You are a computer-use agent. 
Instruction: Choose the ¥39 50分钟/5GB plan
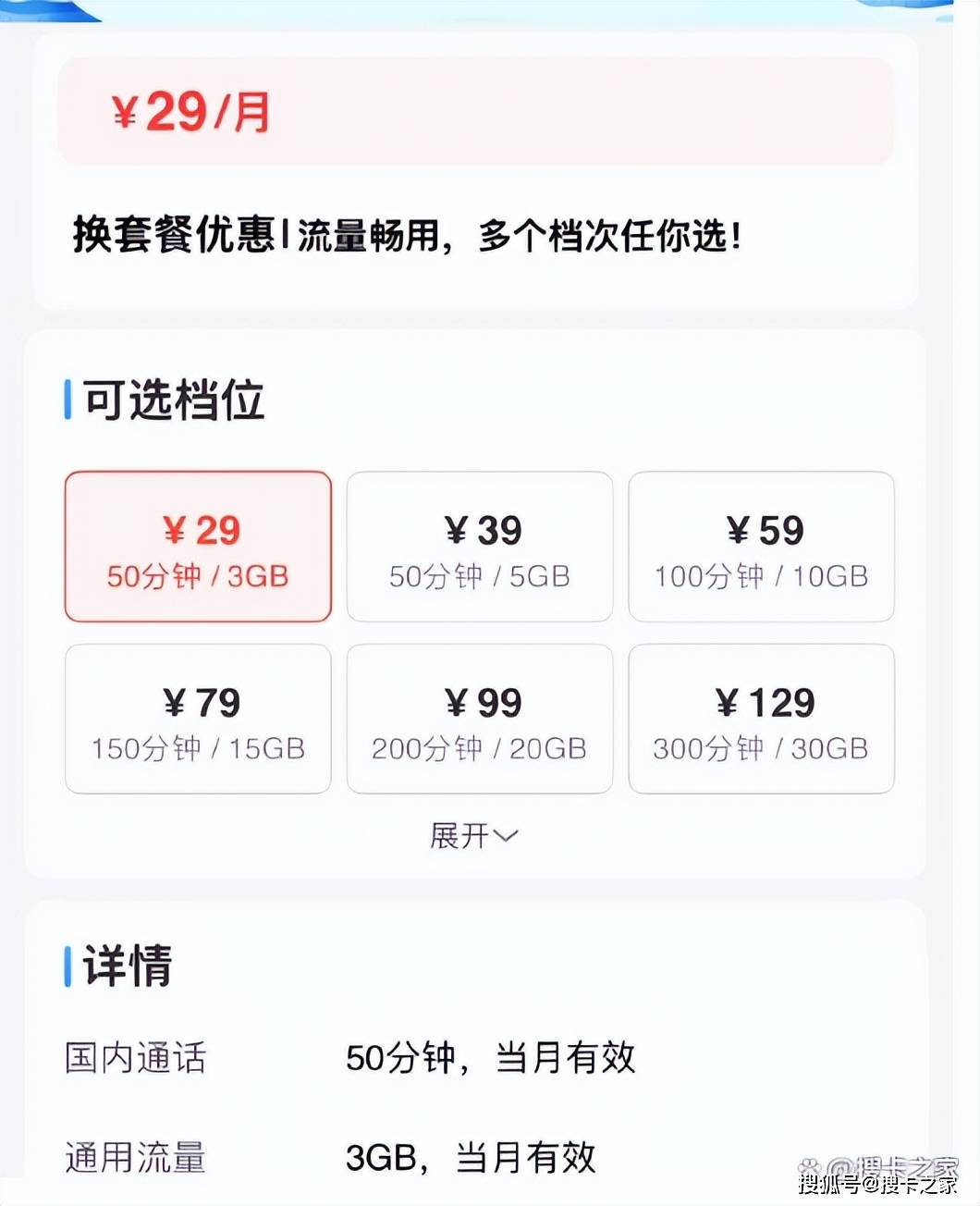479,546
